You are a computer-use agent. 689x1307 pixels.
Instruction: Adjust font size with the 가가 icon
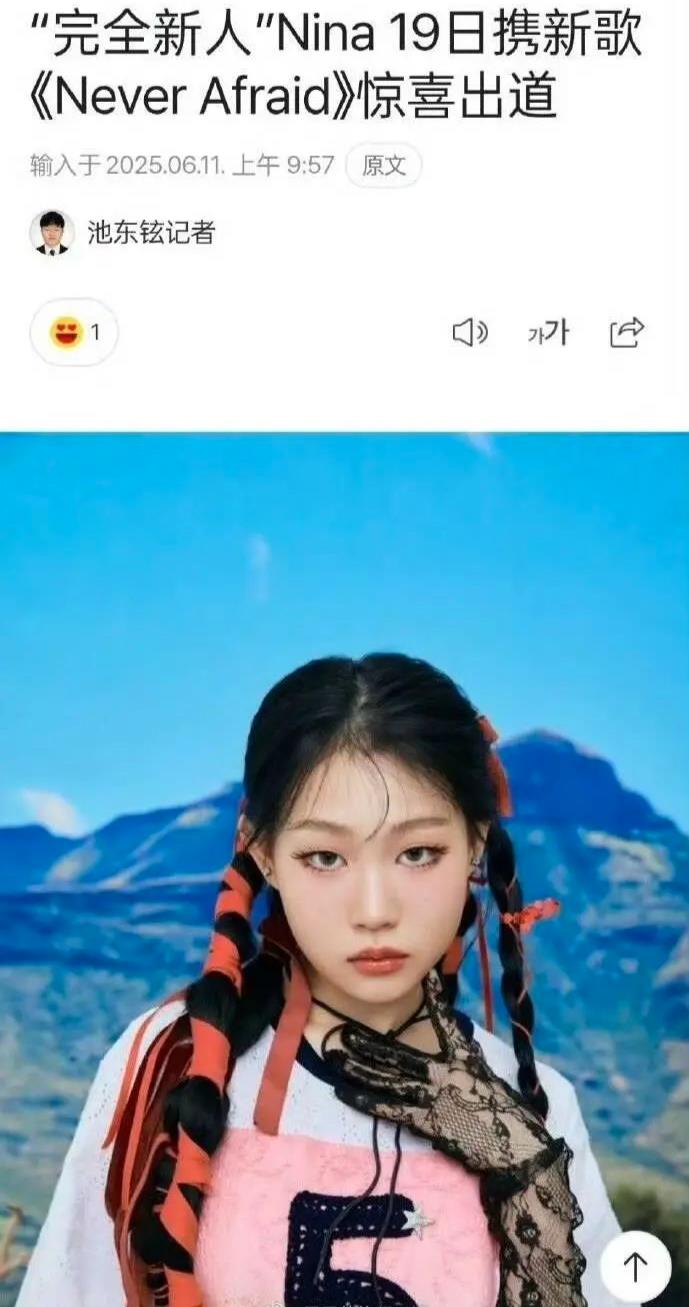coord(548,333)
